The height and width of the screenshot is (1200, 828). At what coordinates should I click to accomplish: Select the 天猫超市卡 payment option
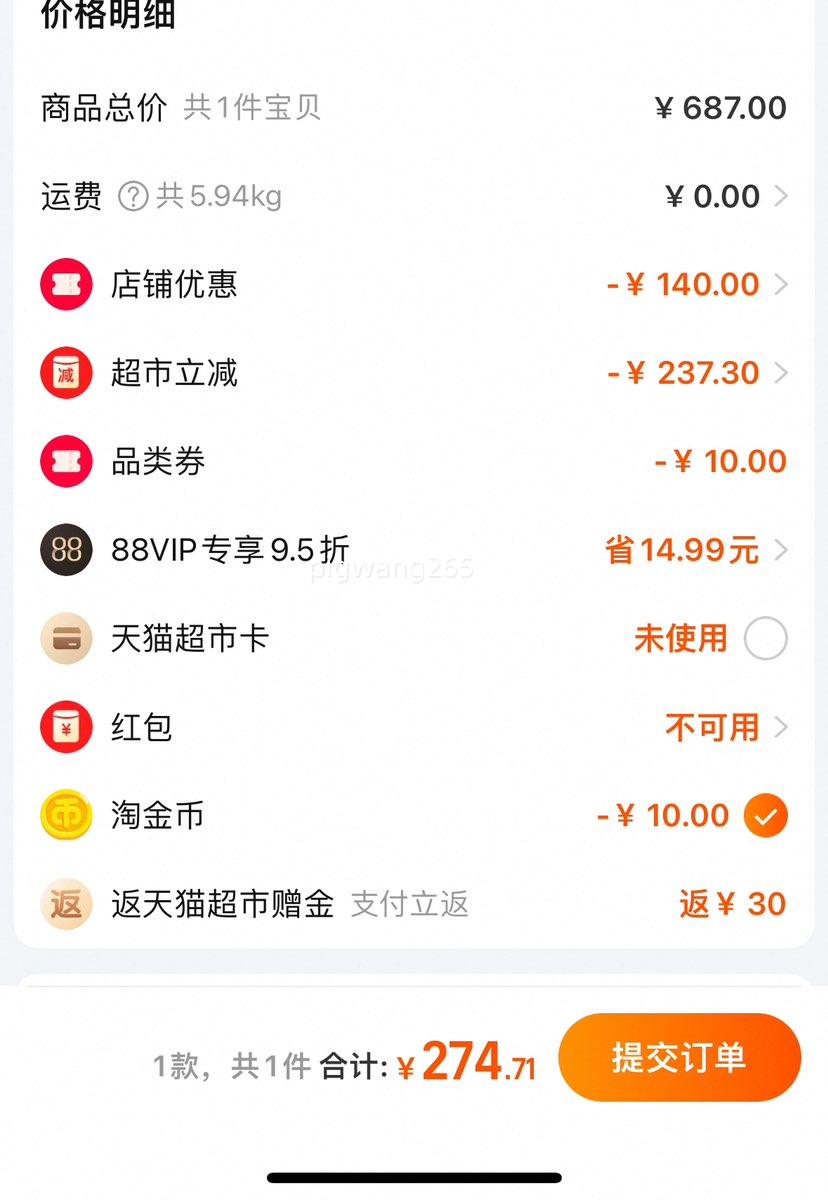(765, 639)
